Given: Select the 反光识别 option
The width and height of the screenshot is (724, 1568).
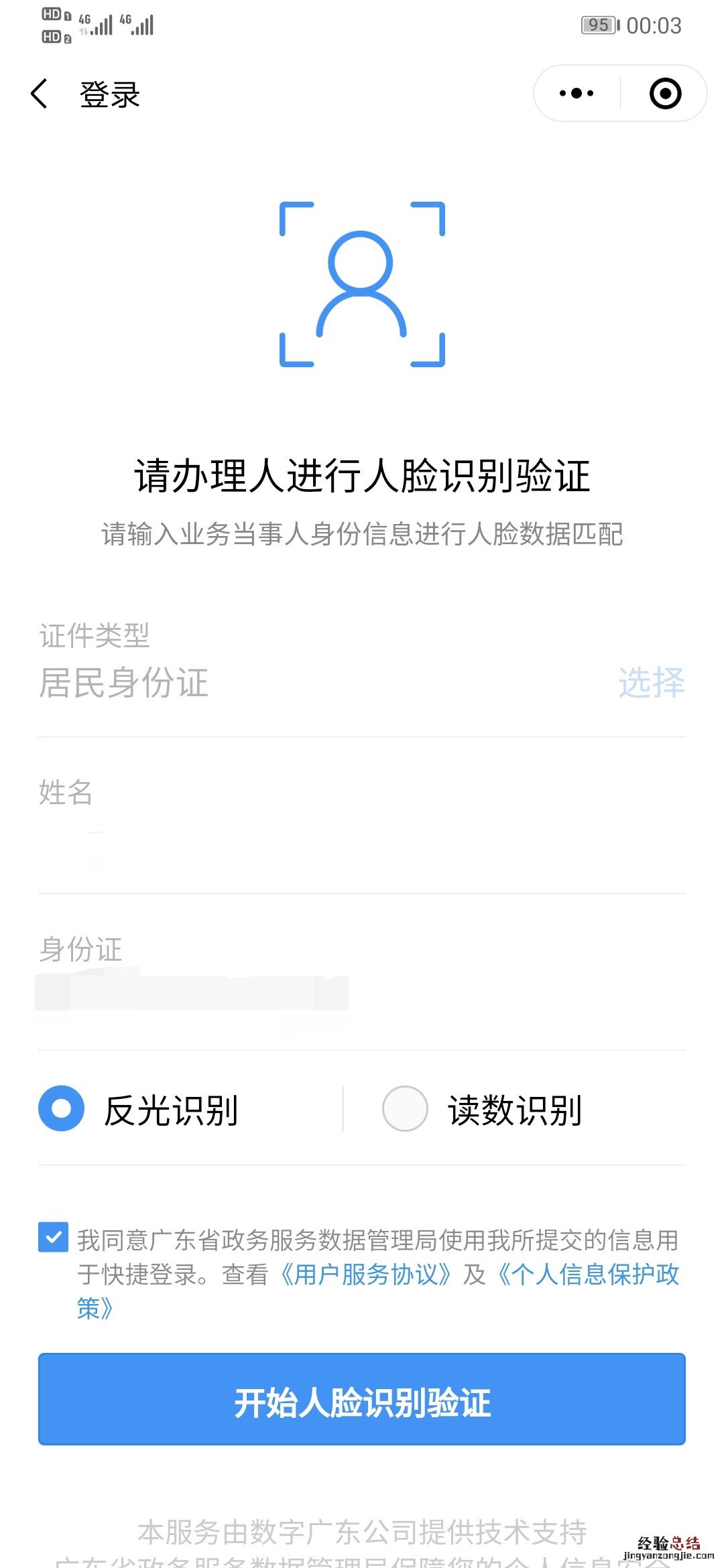Looking at the screenshot, I should (62, 1109).
